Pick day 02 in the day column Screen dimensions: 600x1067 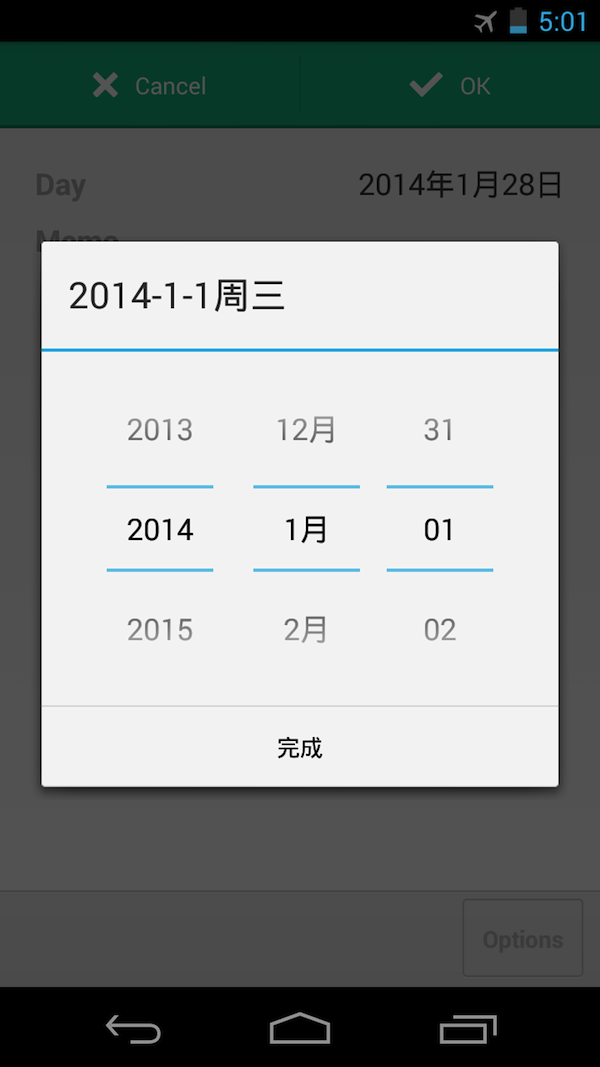tap(439, 630)
